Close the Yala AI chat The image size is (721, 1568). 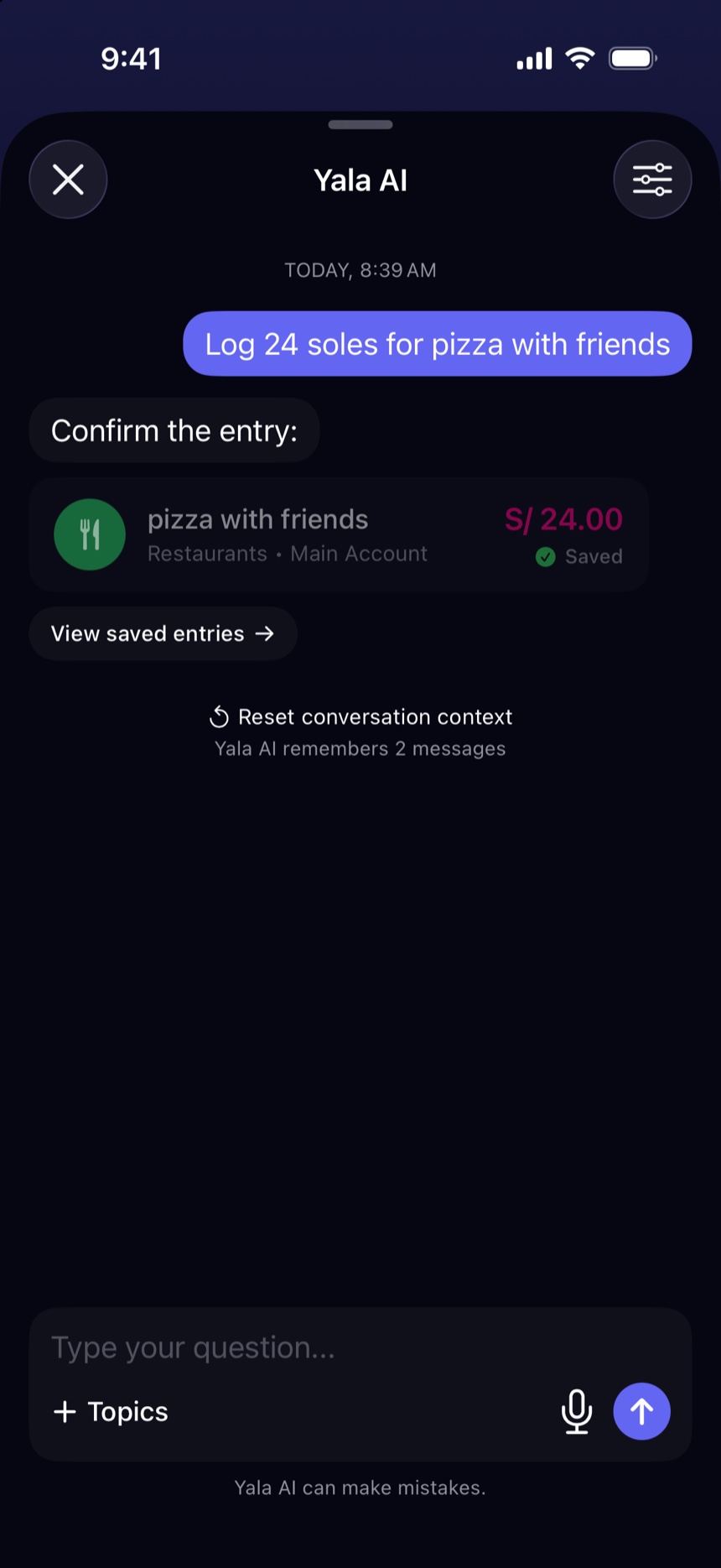coord(68,180)
